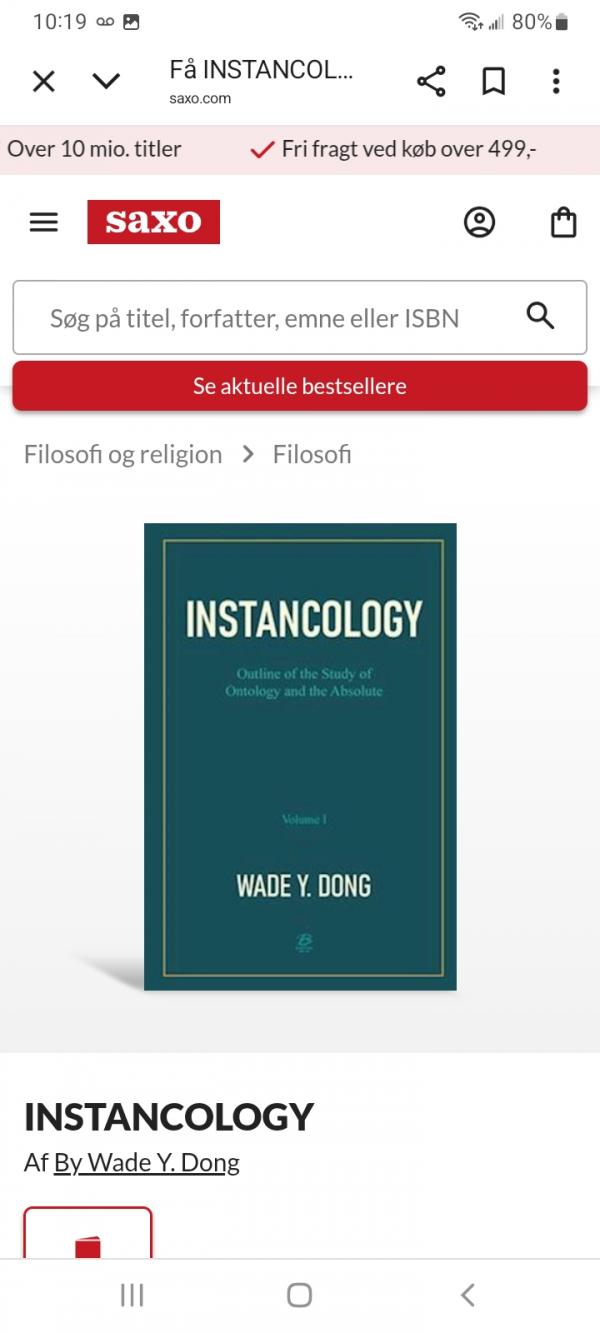This screenshot has height=1333, width=600.
Task: Tap the system back button
Action: (x=467, y=1295)
